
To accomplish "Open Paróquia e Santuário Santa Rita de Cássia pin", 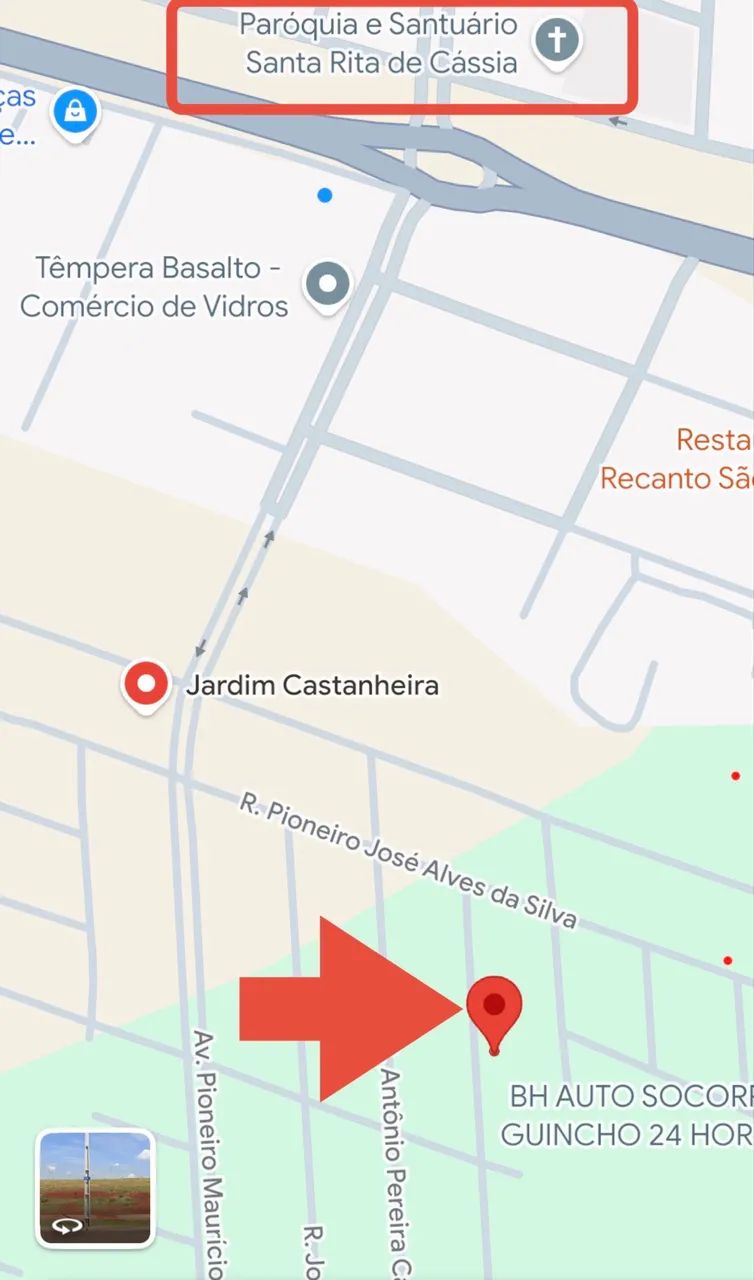I will coord(558,43).
